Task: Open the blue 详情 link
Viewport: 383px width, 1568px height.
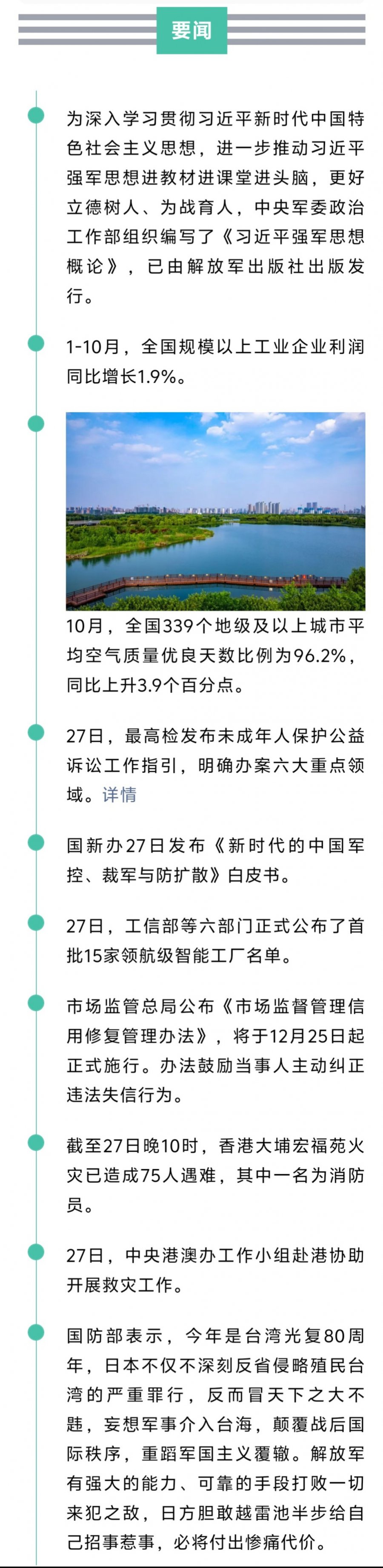Action: [119, 794]
